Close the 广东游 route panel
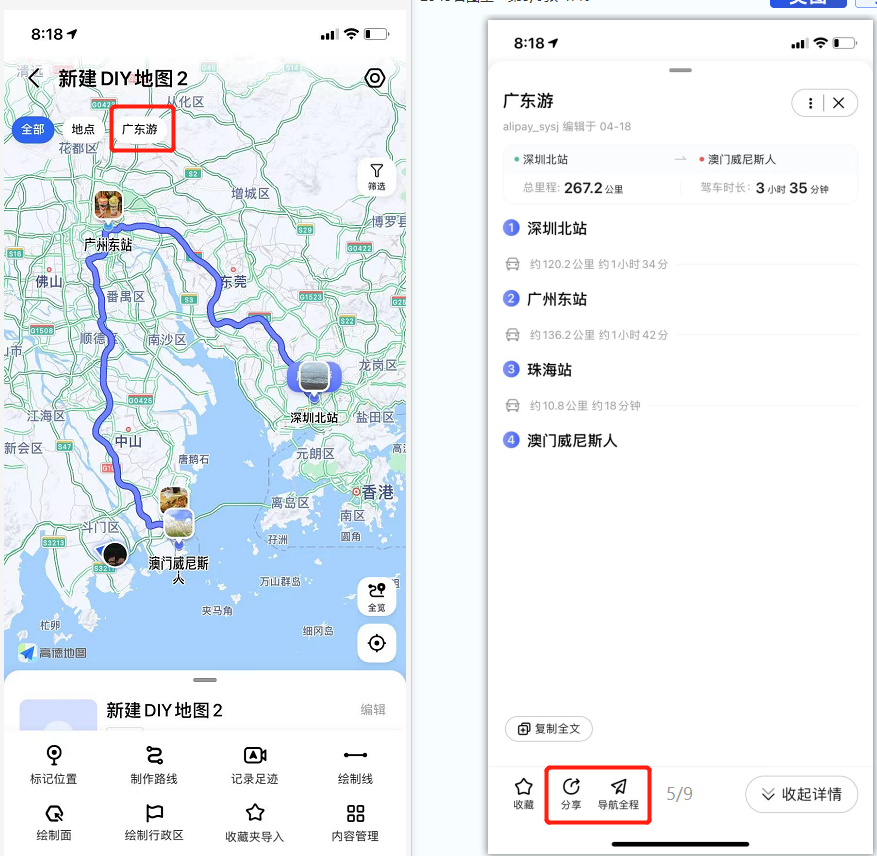The image size is (877, 856). coord(839,103)
